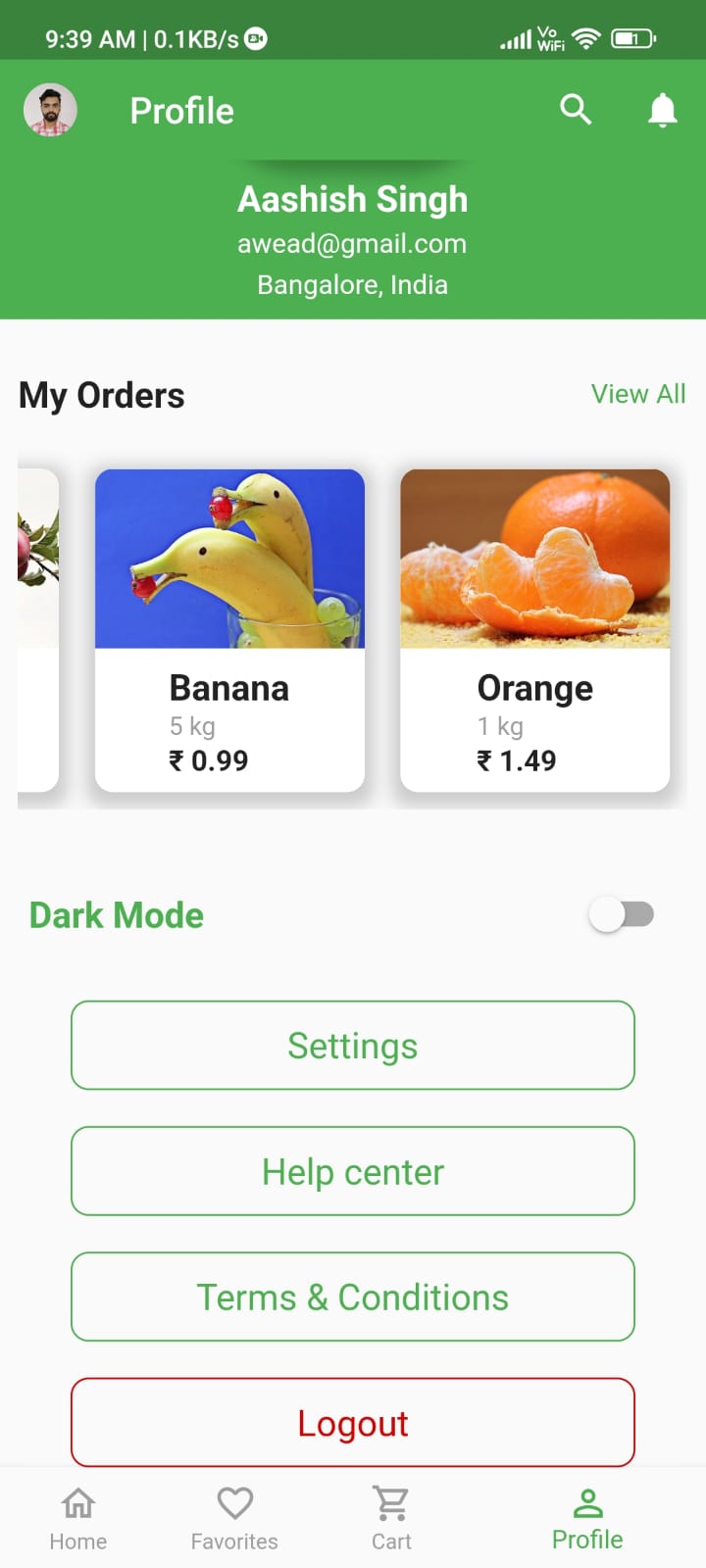Enable the Dark Mode switch
Viewport: 706px width, 1568px height.
tap(622, 915)
